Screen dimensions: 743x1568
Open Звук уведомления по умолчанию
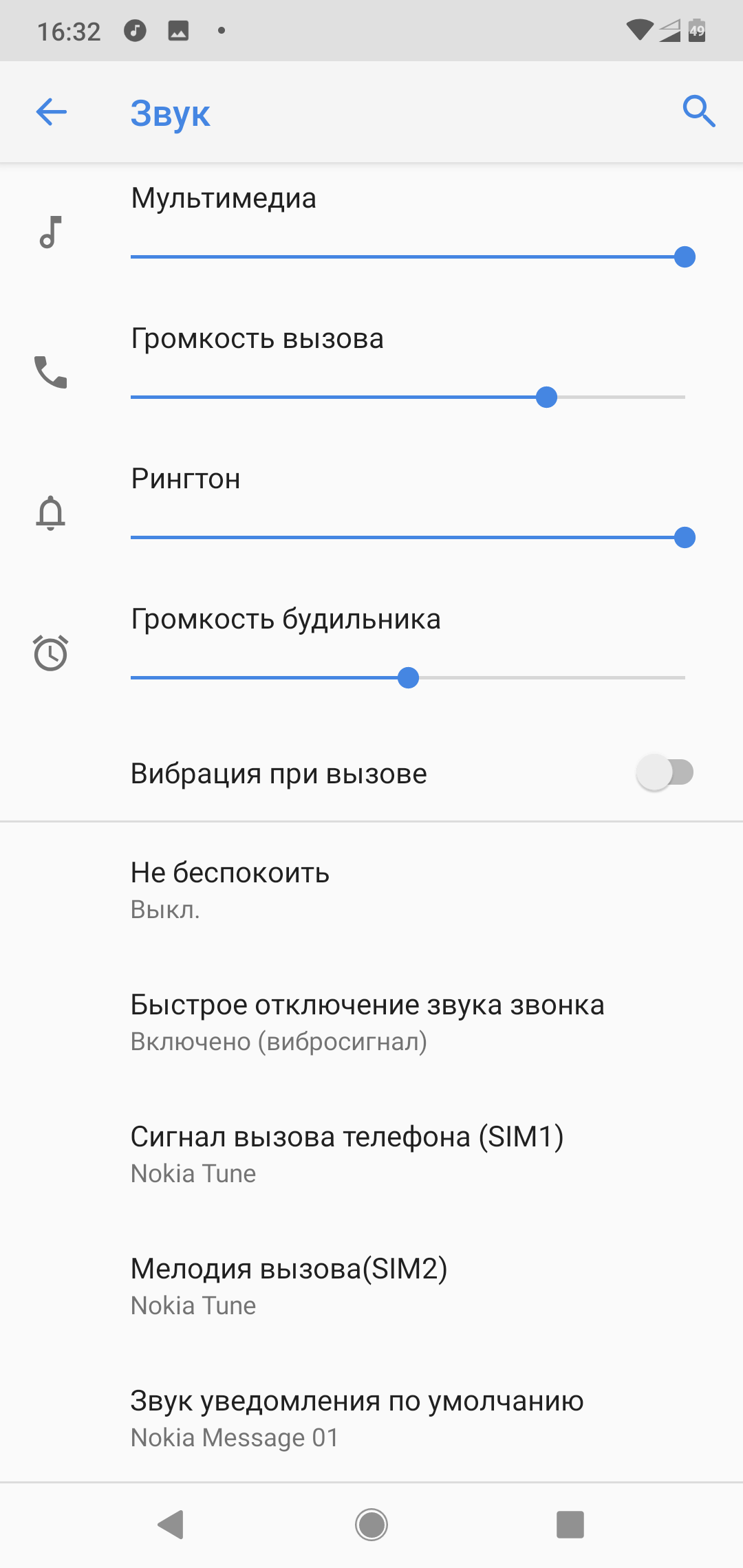tap(371, 1418)
